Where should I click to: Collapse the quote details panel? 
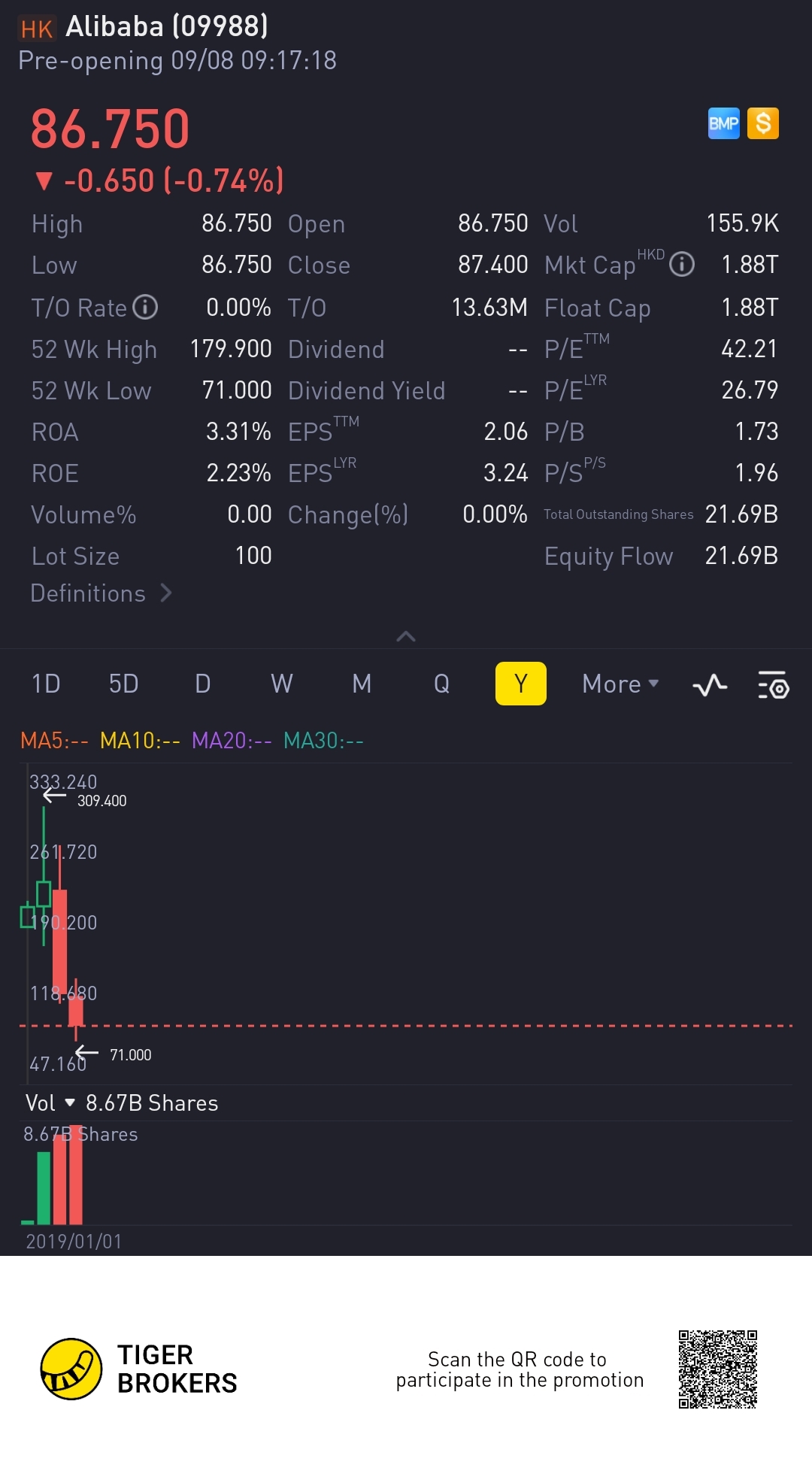pos(406,636)
